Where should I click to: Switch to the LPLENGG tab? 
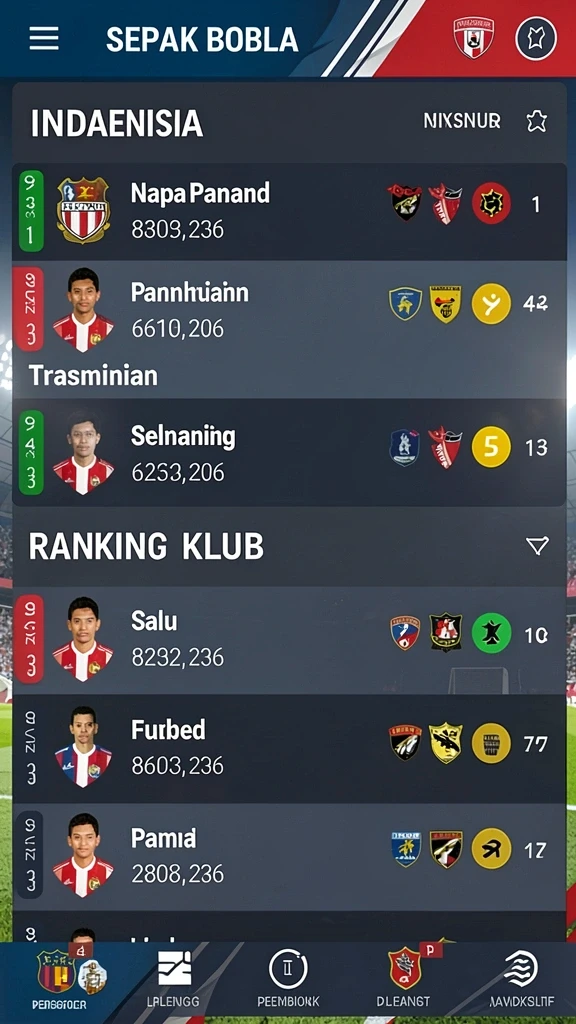[174, 980]
